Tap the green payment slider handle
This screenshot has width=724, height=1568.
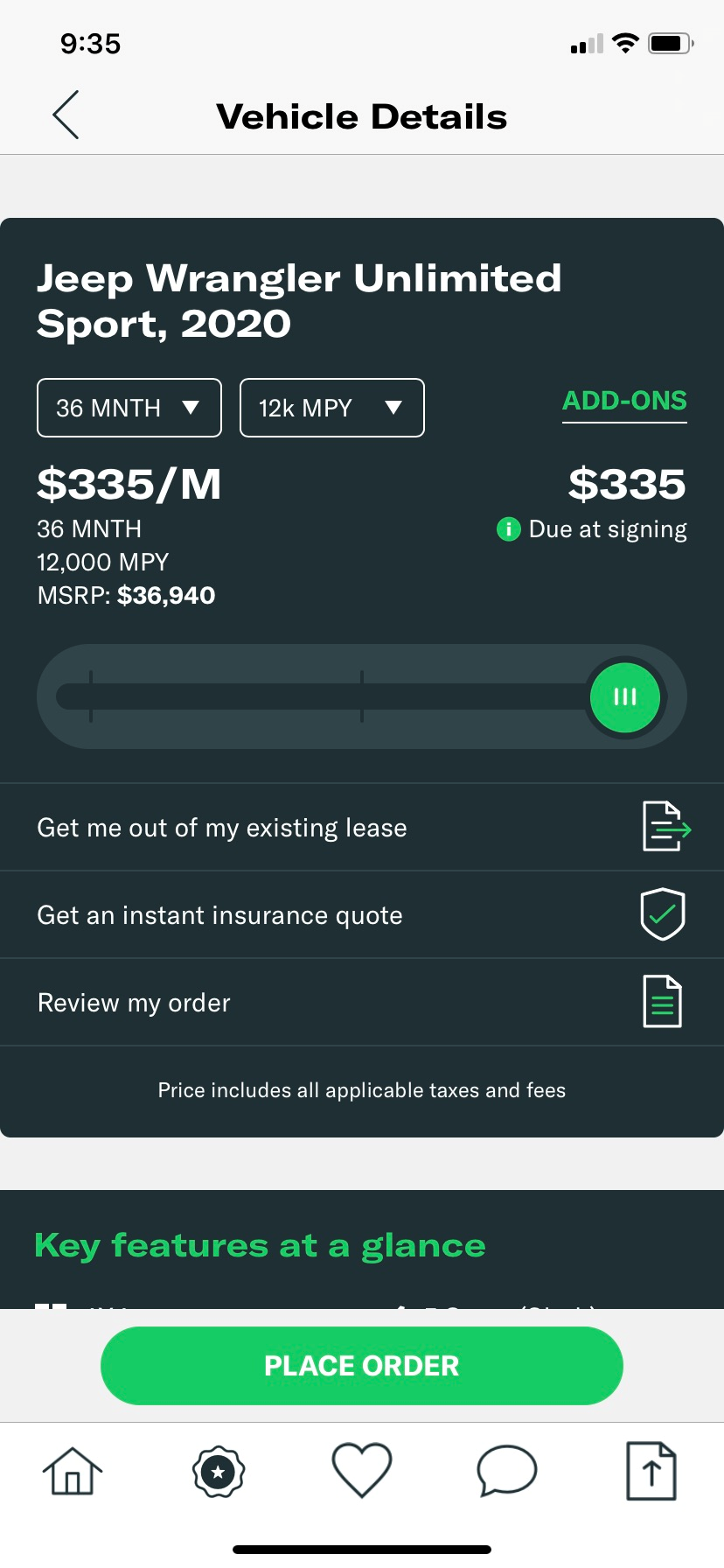tap(625, 697)
